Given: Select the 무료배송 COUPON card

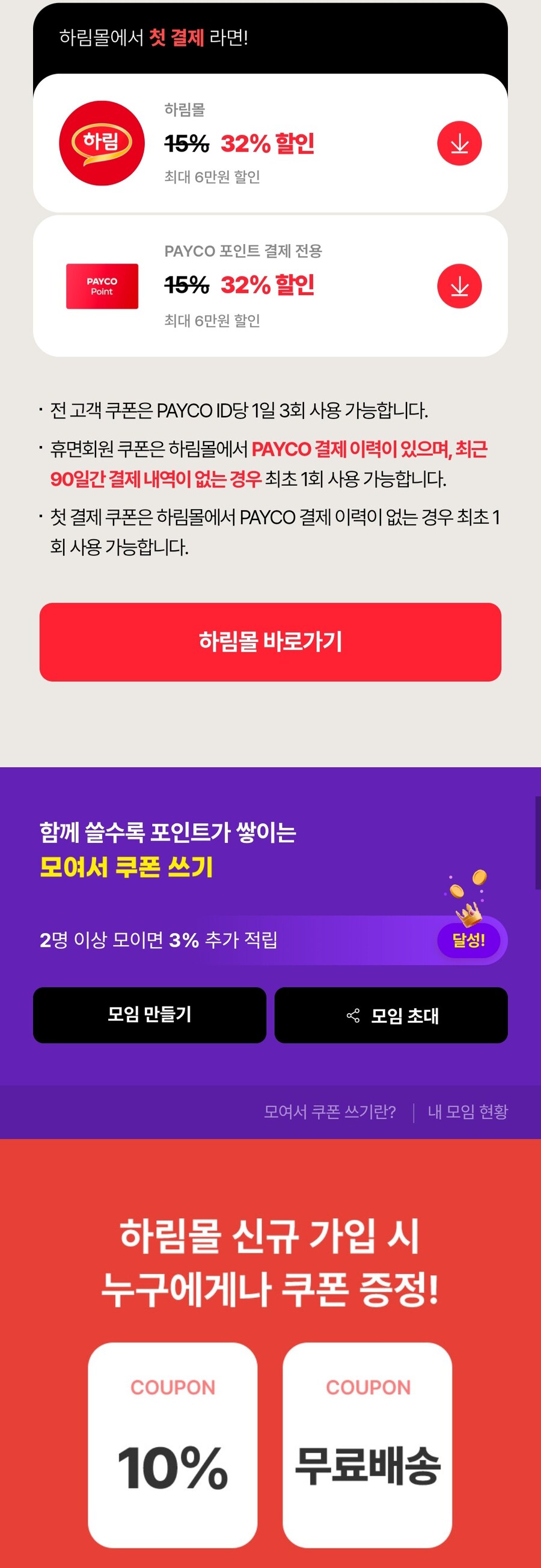Looking at the screenshot, I should pyautogui.click(x=368, y=1442).
